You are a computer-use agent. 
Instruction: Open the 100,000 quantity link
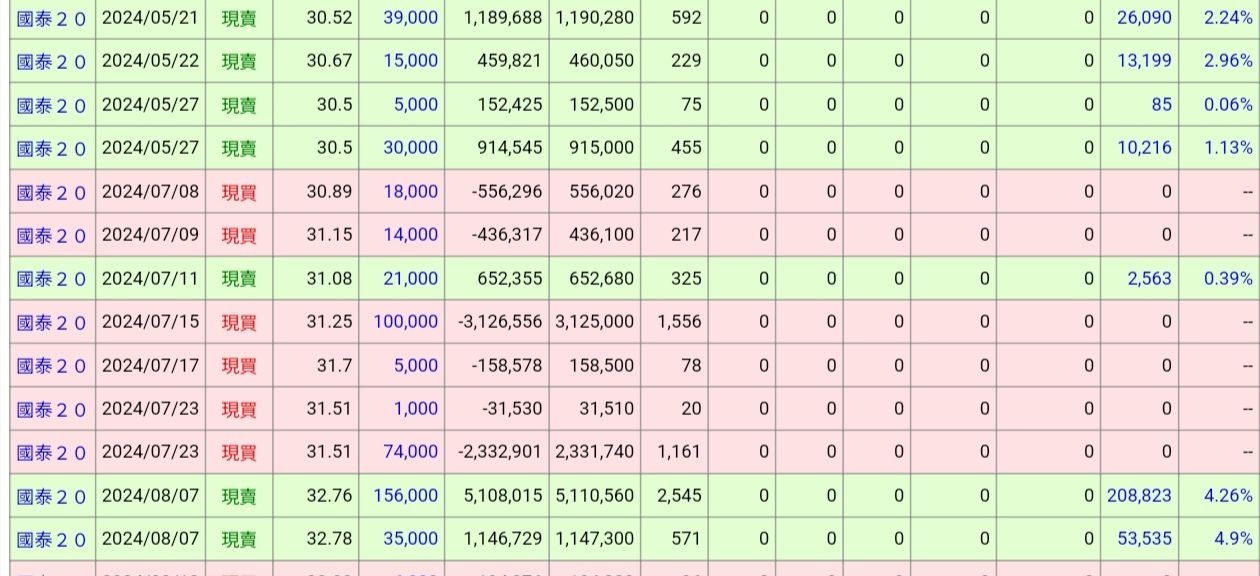pos(405,322)
